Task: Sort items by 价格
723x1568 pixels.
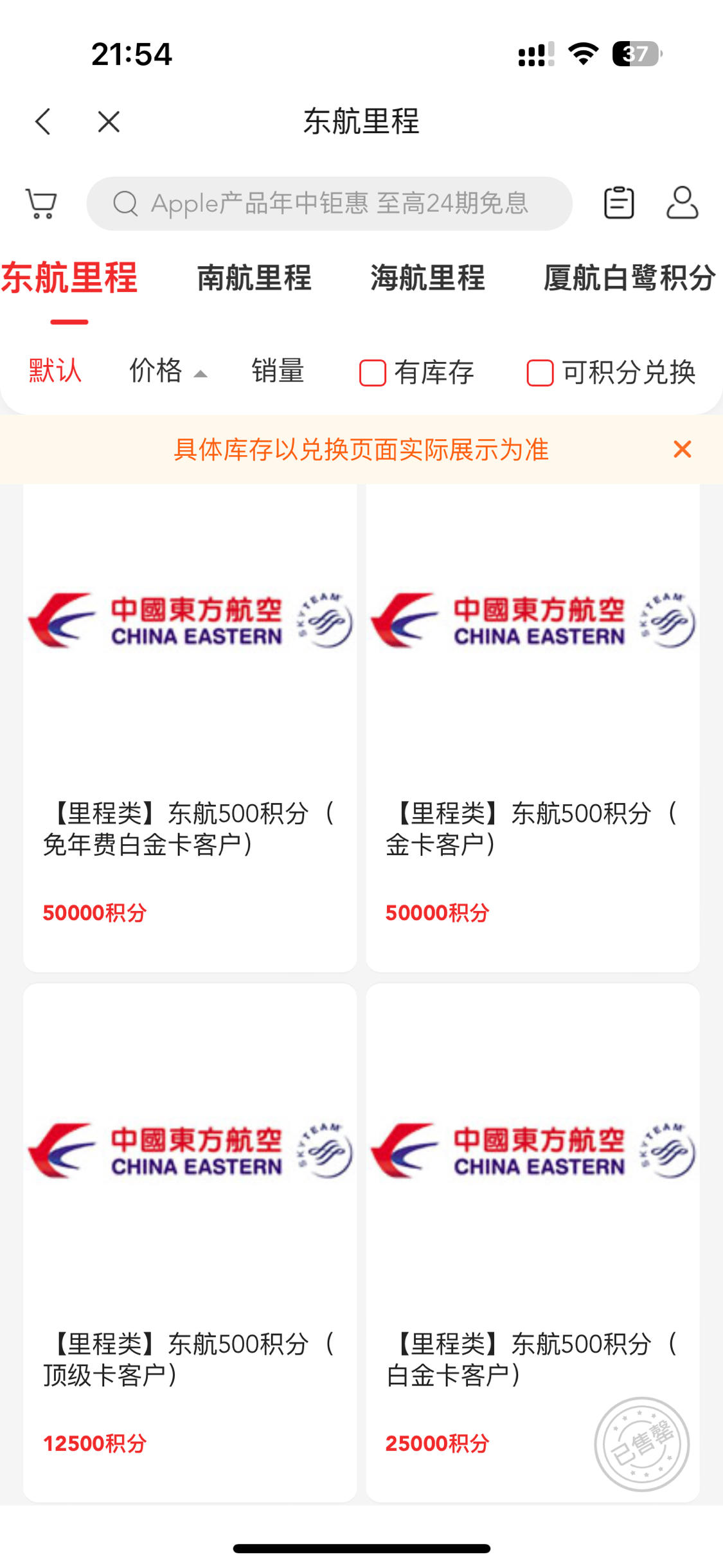Action: [168, 371]
